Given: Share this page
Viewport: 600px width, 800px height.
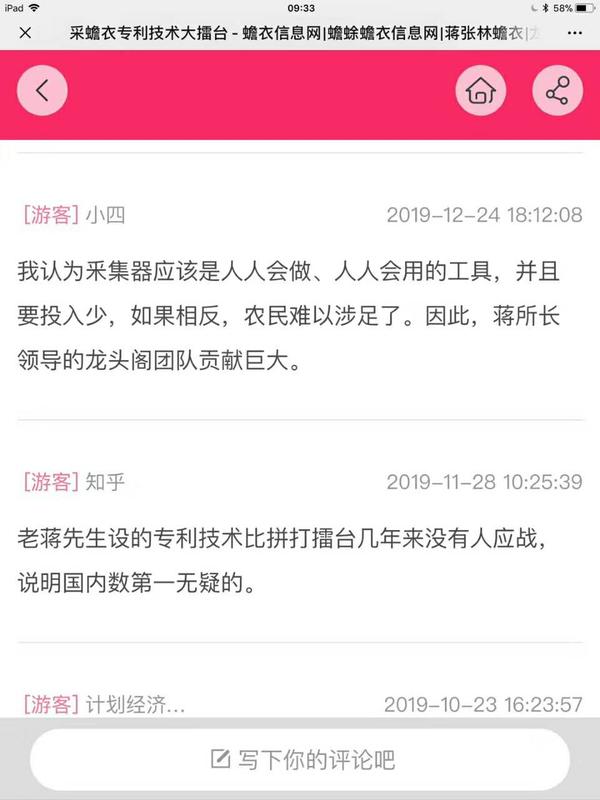Looking at the screenshot, I should pos(557,92).
